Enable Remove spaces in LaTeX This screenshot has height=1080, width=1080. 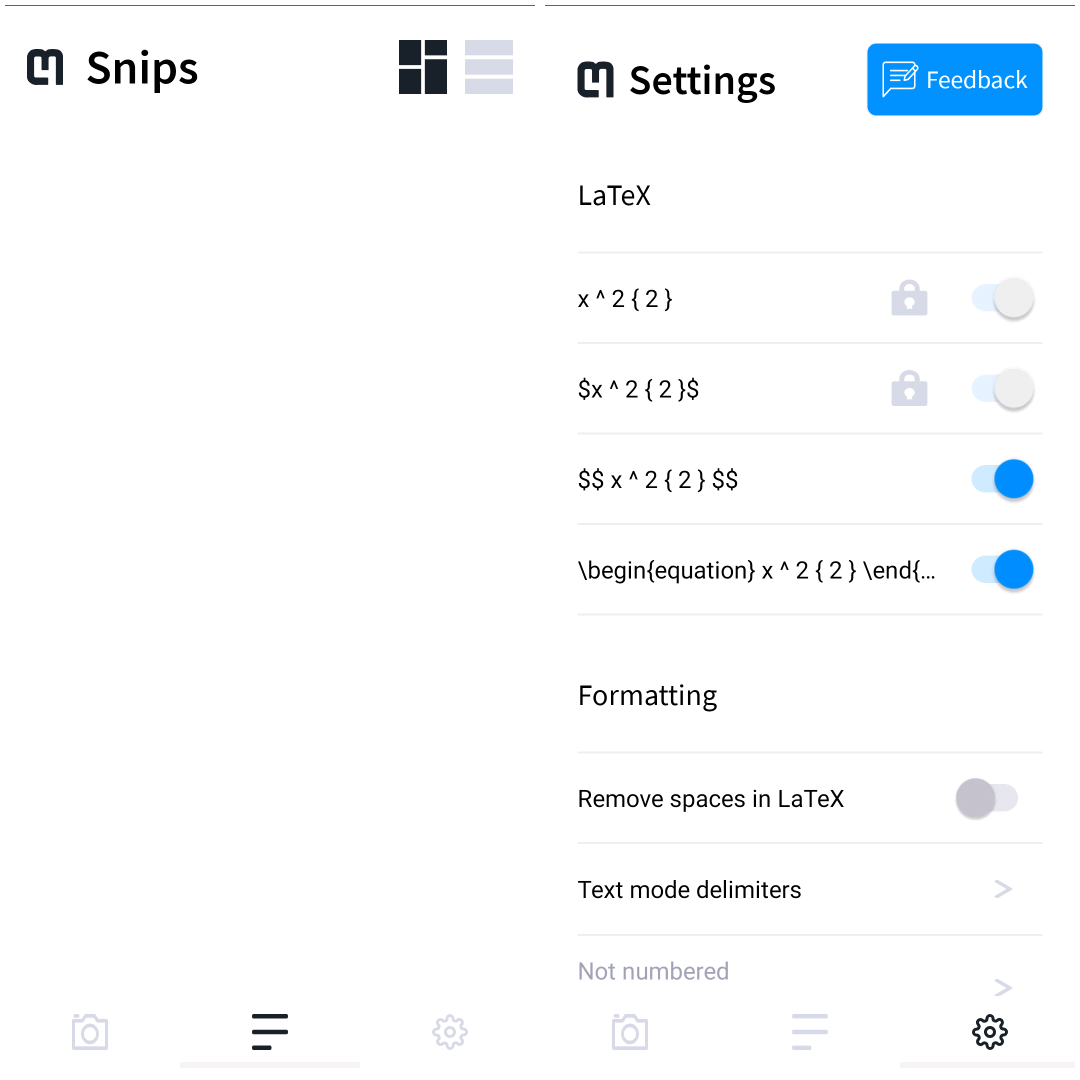(987, 799)
